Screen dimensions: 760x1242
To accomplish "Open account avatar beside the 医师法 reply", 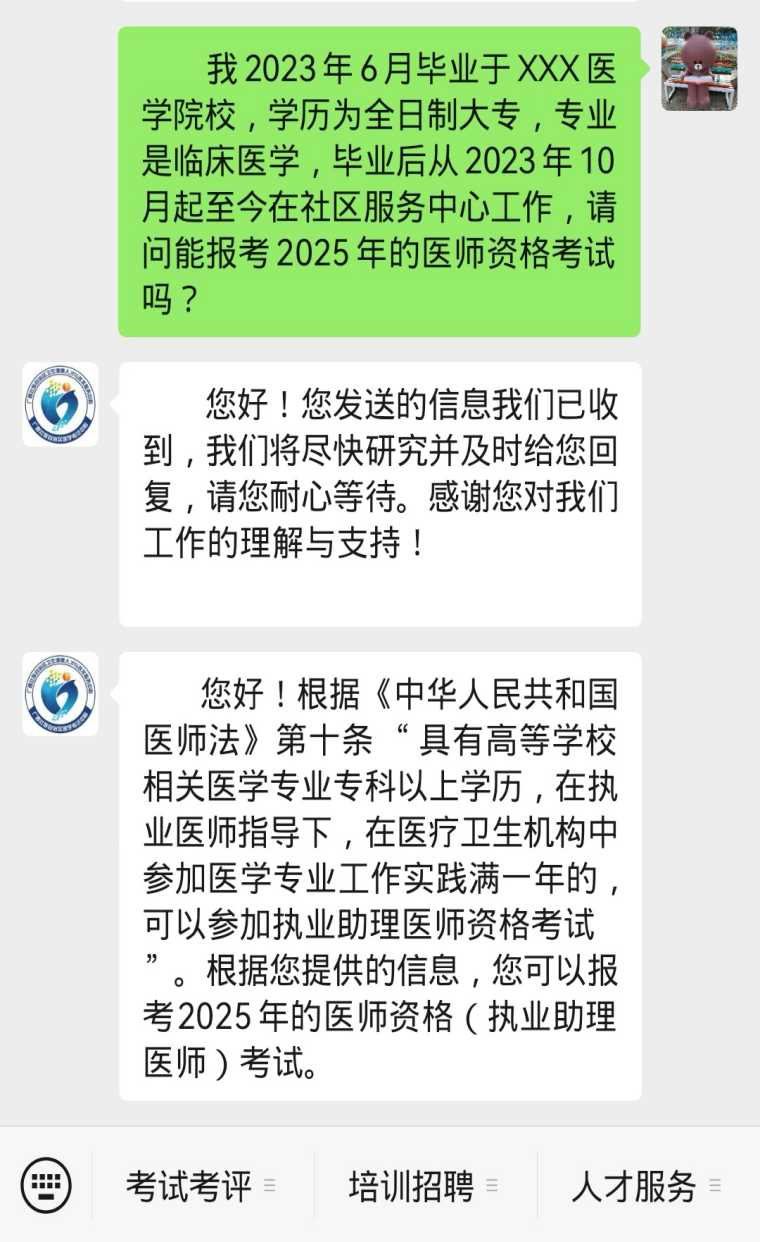I will pyautogui.click(x=60, y=694).
